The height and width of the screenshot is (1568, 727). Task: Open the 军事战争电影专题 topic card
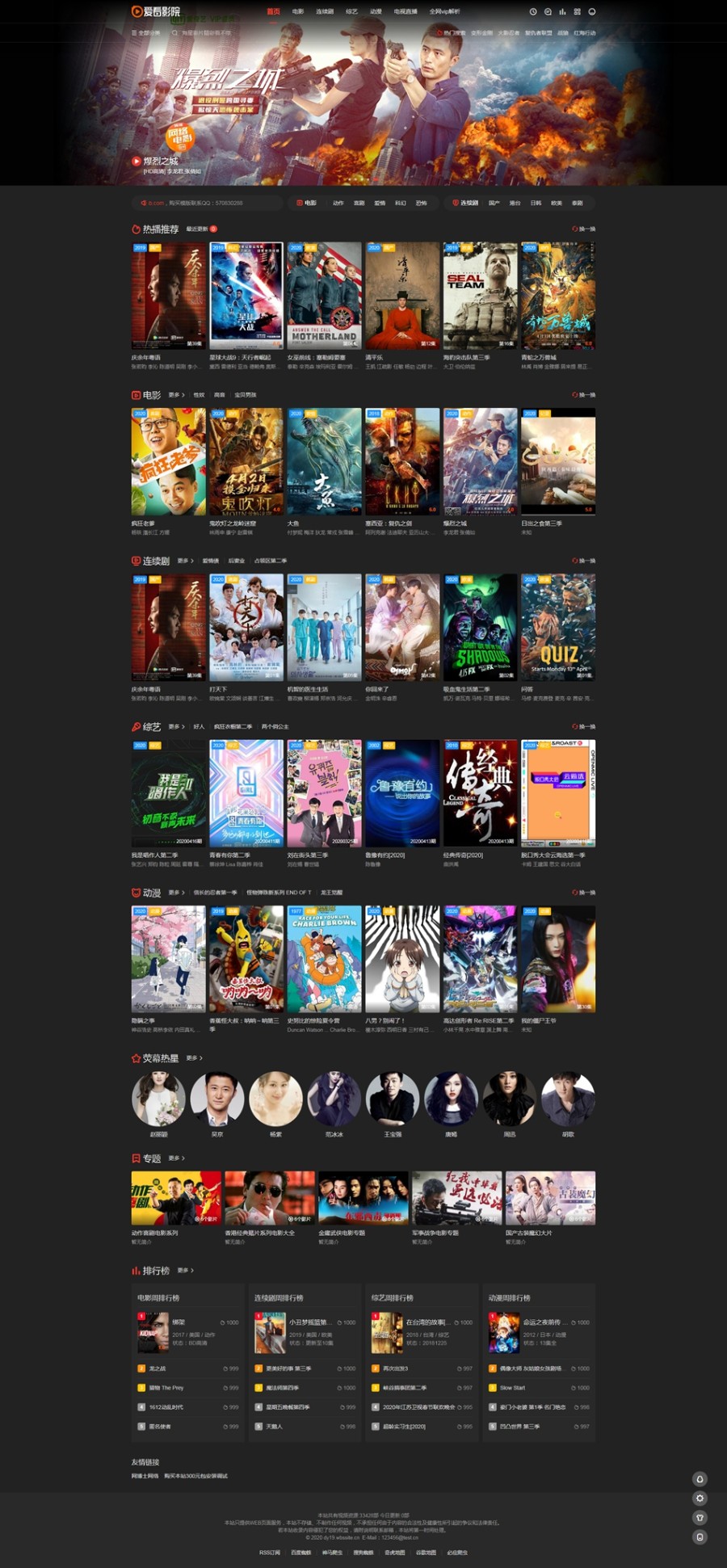tap(457, 1198)
